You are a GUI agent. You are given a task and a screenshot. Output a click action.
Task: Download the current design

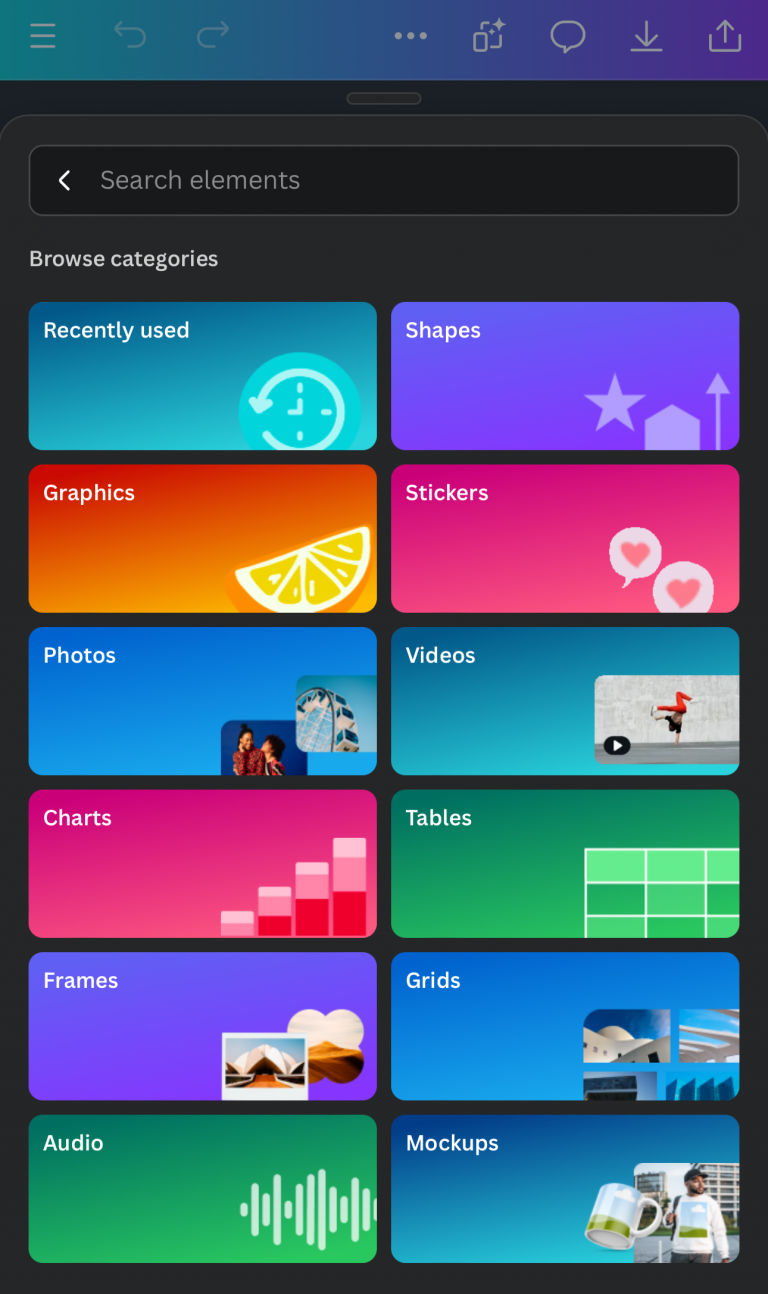pyautogui.click(x=646, y=36)
